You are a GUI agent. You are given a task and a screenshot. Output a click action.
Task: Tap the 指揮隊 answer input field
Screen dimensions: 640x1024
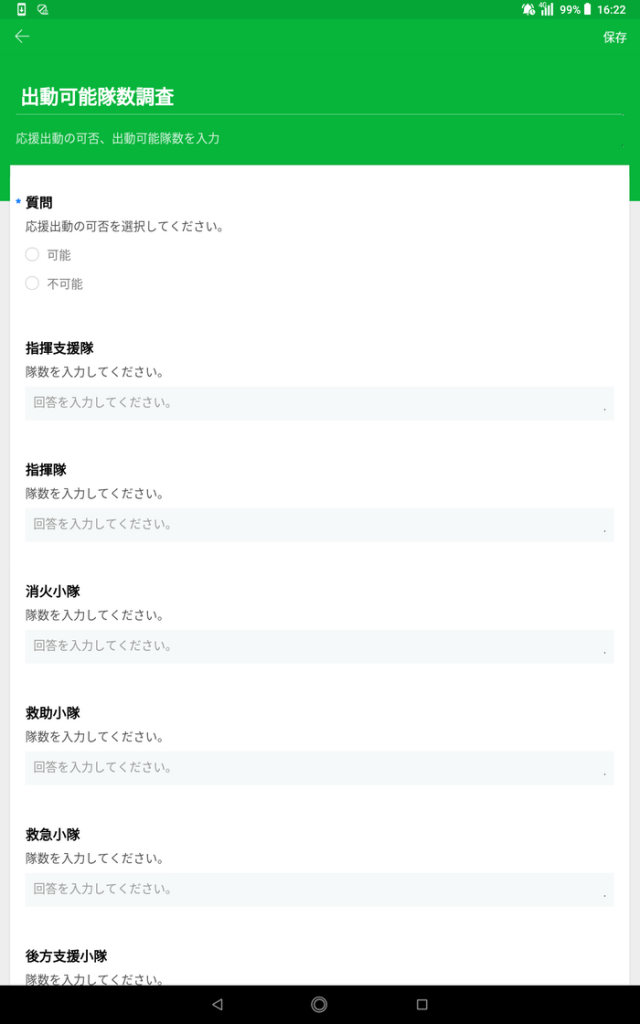pyautogui.click(x=319, y=525)
